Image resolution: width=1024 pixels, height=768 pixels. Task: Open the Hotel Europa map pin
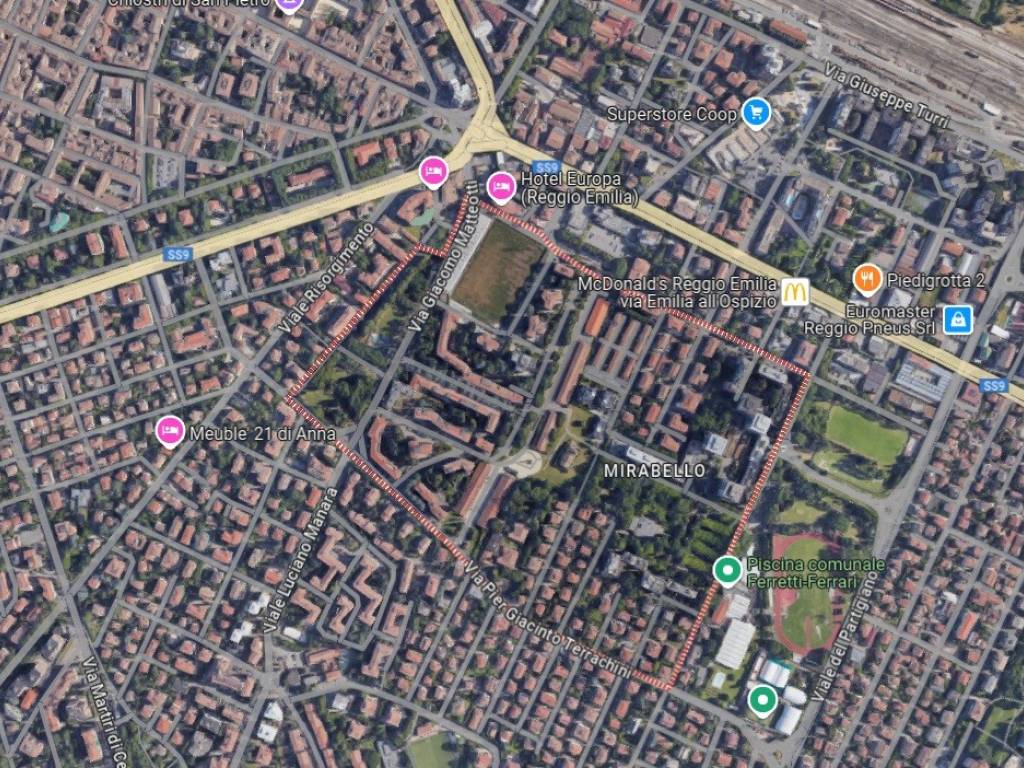501,185
